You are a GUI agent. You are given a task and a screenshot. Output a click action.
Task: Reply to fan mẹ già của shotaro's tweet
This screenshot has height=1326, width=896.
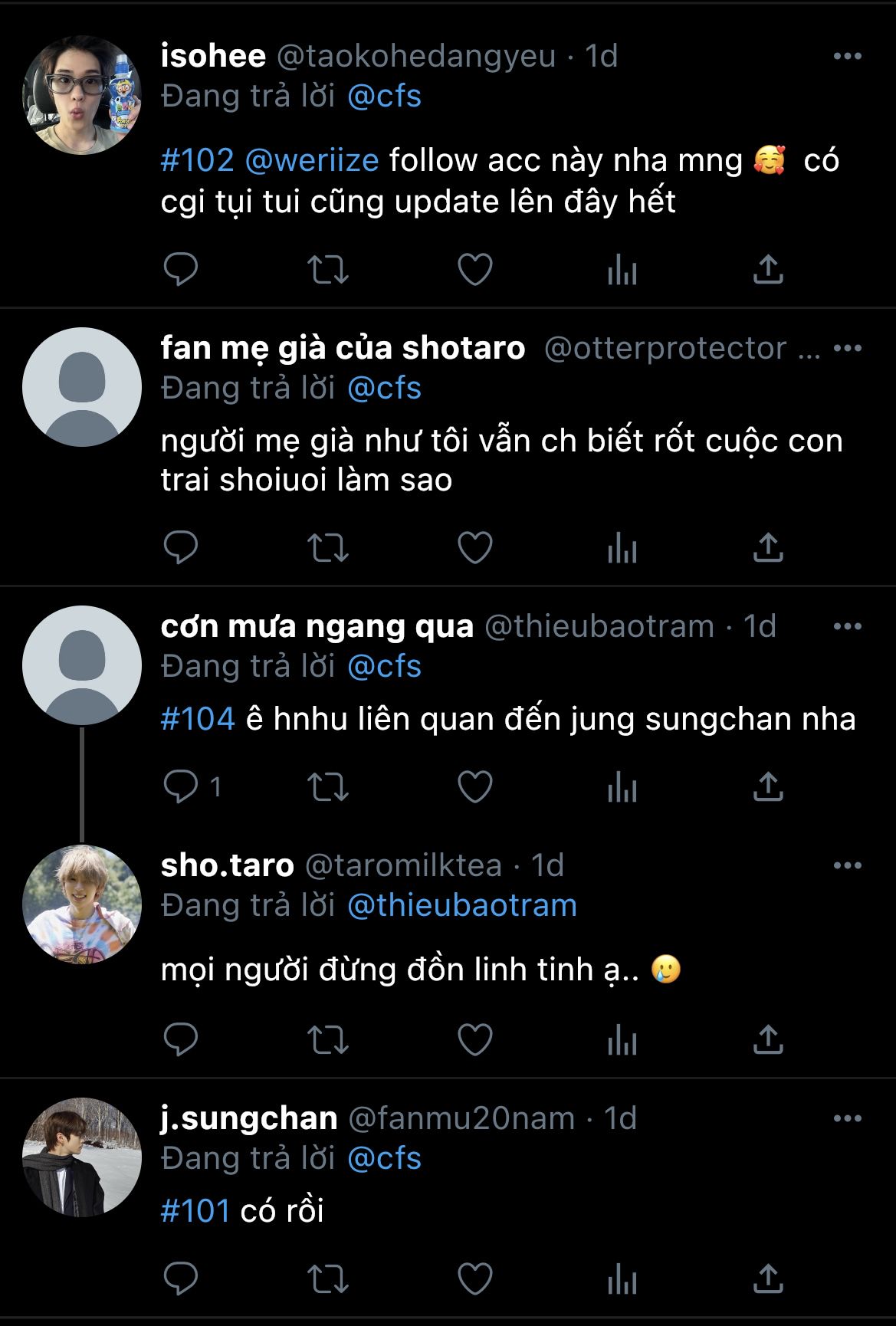point(182,548)
